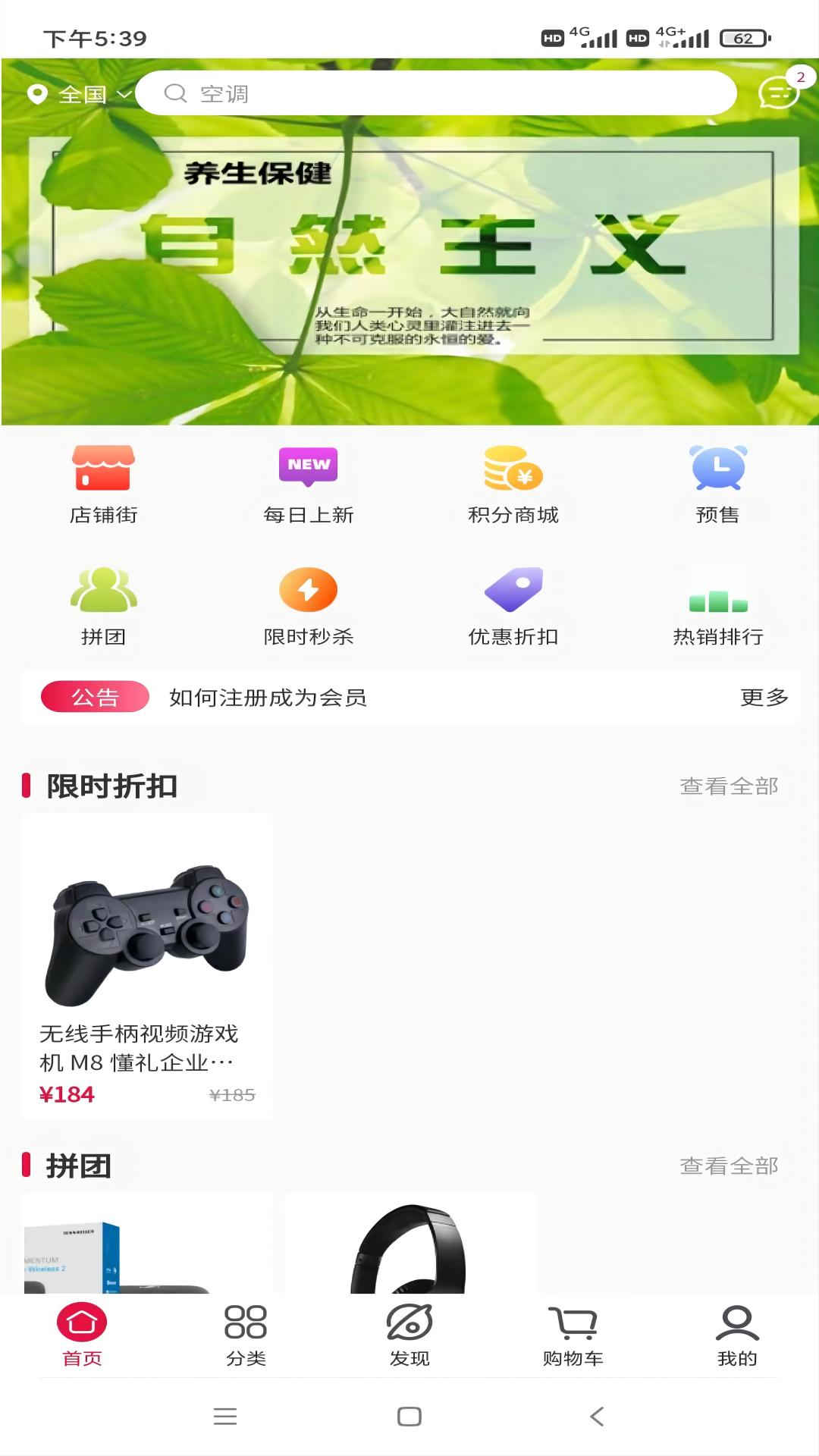Tap 查看全部 next to 限时折扣
This screenshot has width=819, height=1456.
pyautogui.click(x=730, y=788)
